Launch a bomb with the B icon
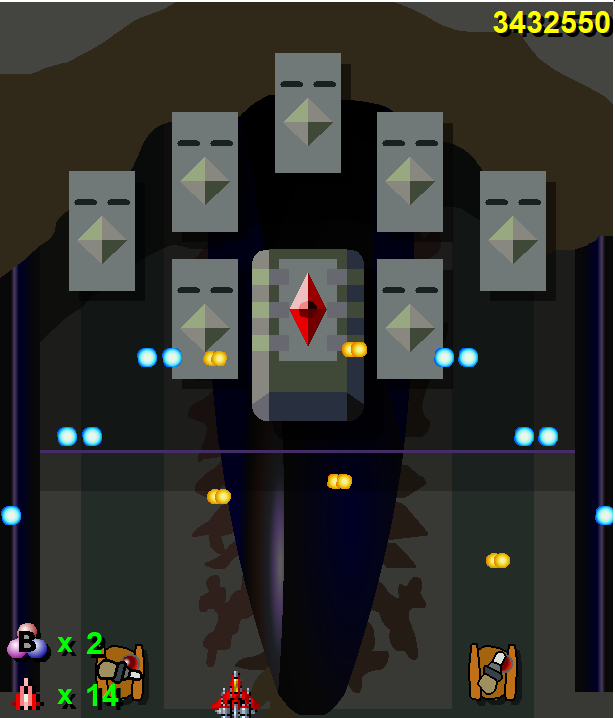 pos(27,642)
